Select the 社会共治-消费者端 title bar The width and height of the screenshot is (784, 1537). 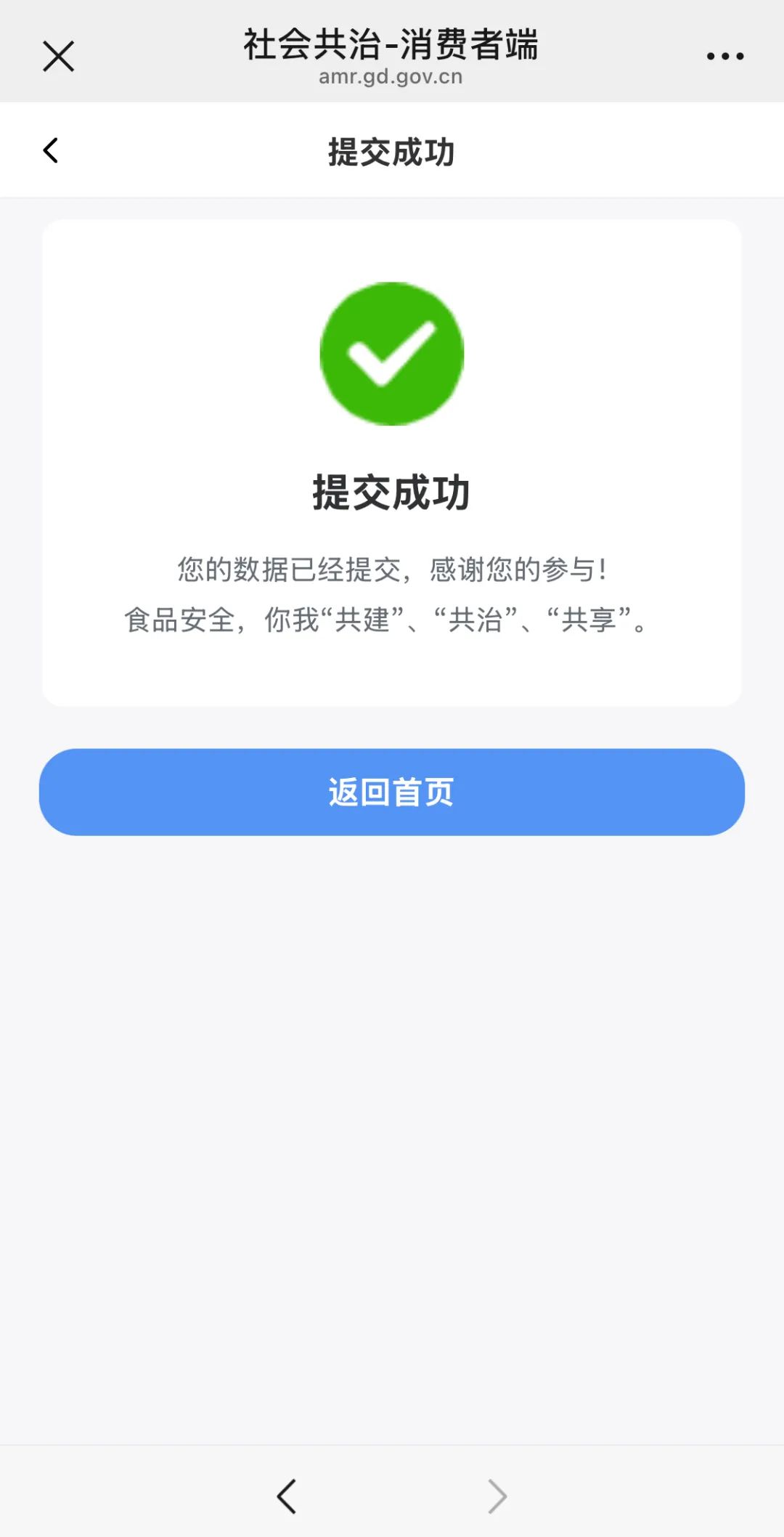click(x=392, y=45)
